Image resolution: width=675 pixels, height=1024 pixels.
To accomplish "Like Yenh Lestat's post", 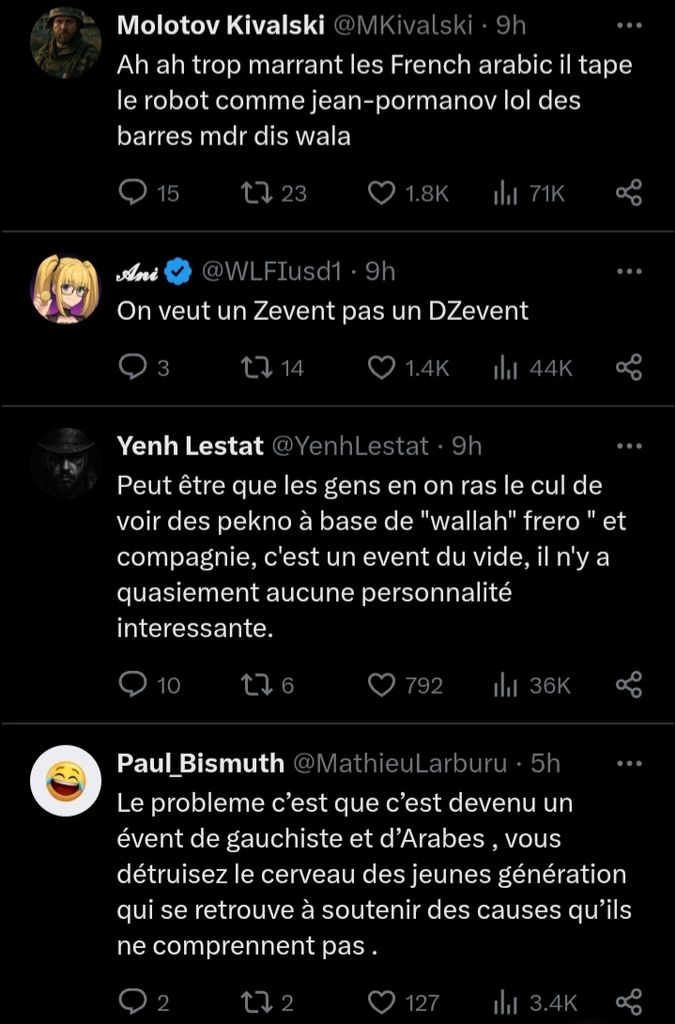I will [382, 685].
